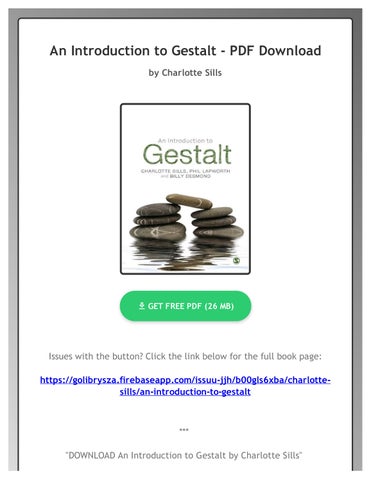Open the golibrysza.firebaseapp.com full book page link
371x480 pixels.
click(x=185, y=386)
